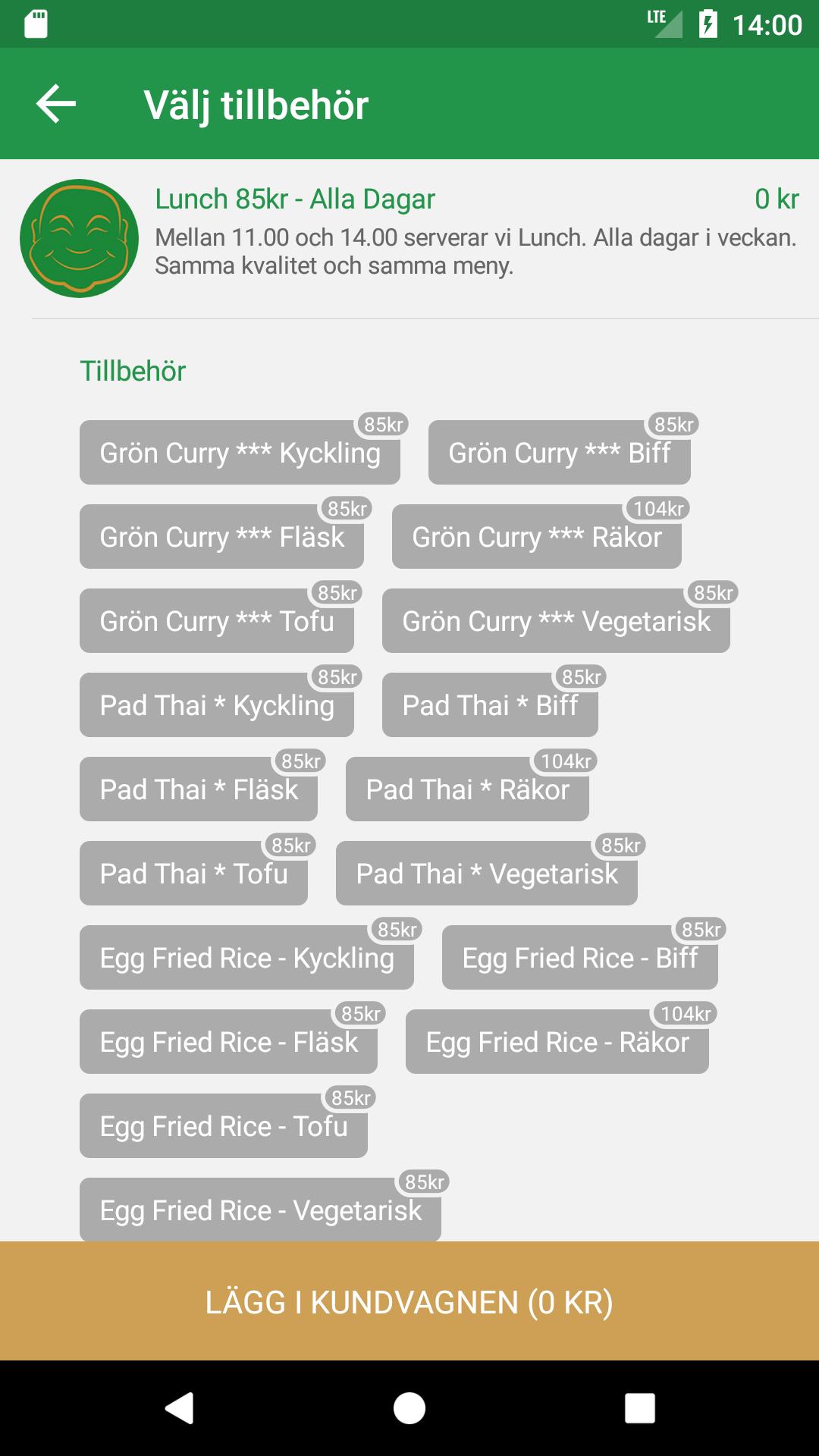Select Pad Thai * Räkor
The image size is (819, 1456).
467,789
